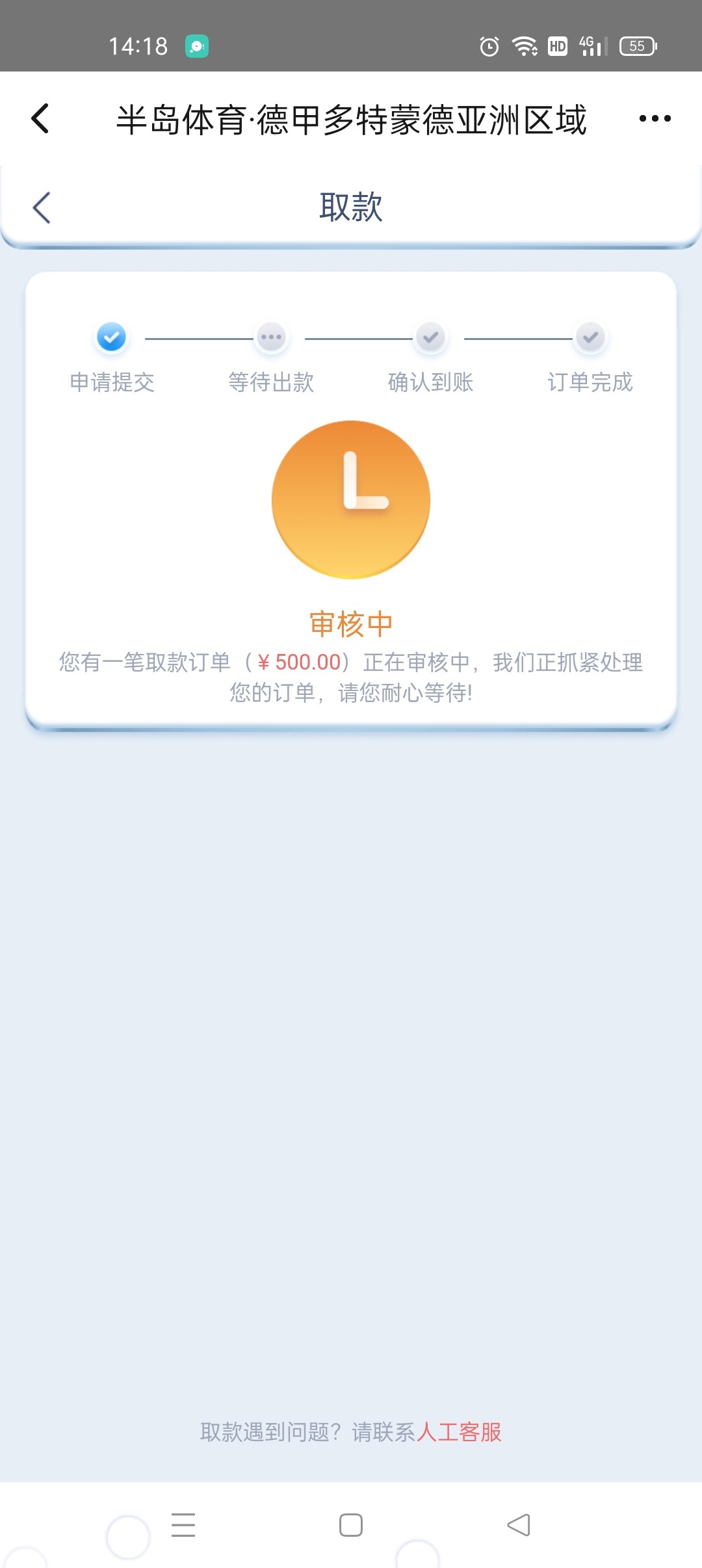
Task: Go back from the 取款 page
Action: click(42, 208)
